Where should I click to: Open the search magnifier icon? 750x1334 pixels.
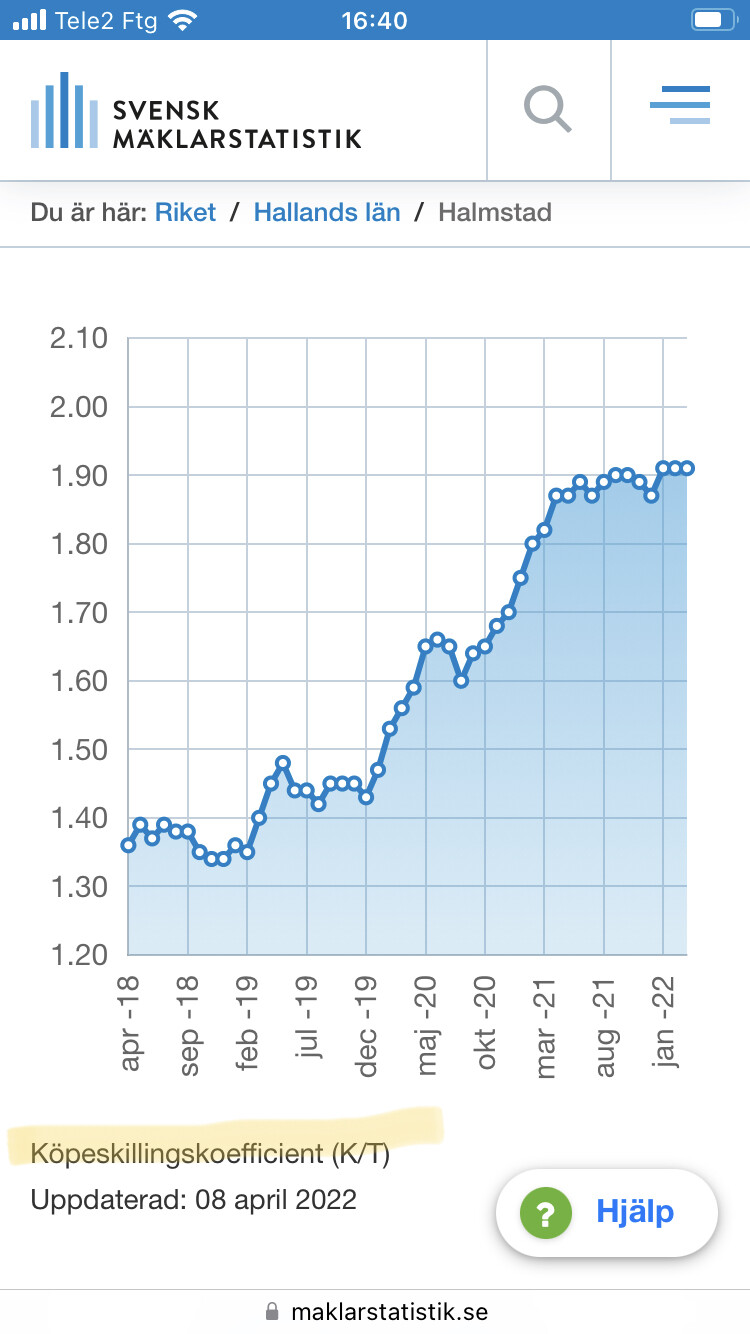[x=548, y=109]
